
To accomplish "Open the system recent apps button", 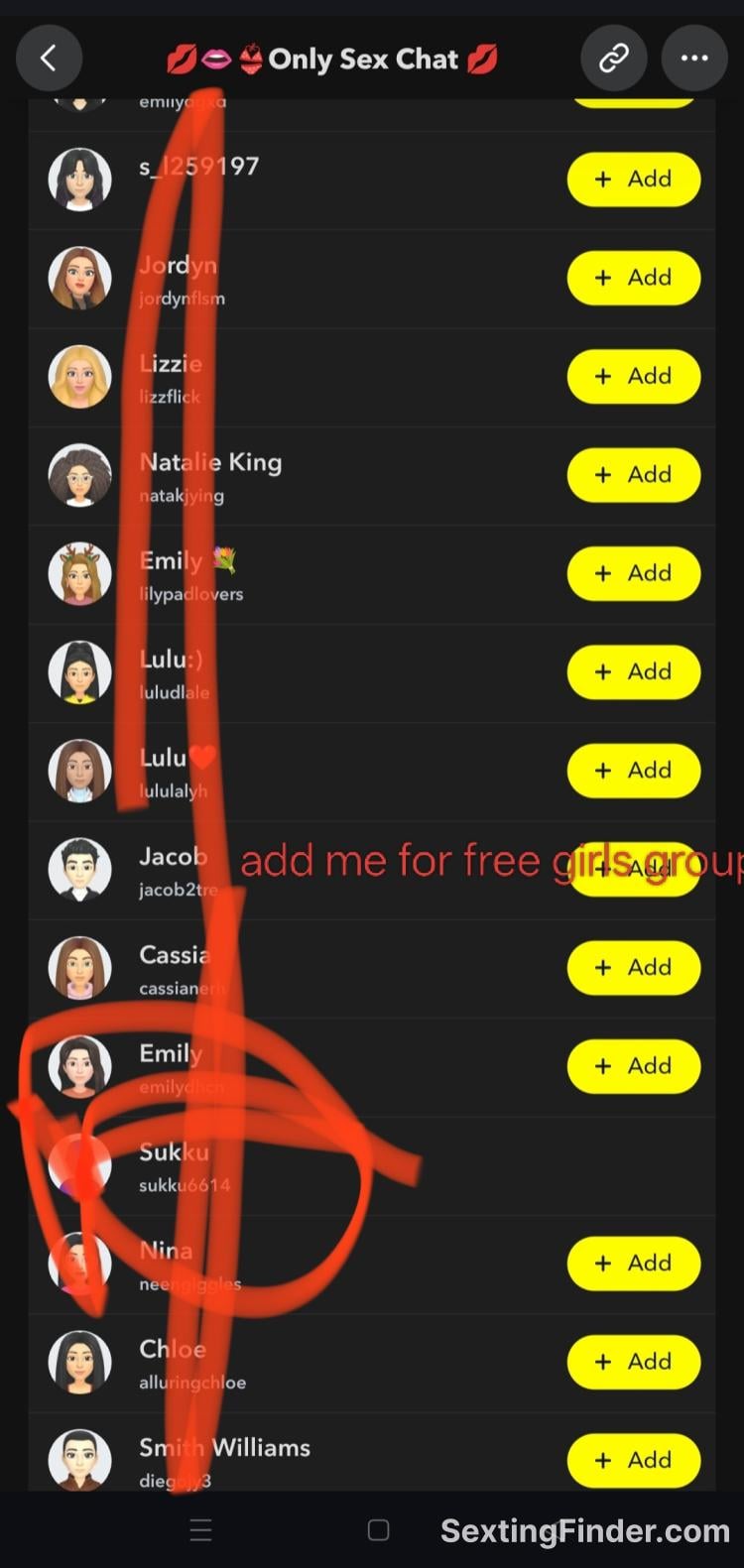I will point(200,1530).
